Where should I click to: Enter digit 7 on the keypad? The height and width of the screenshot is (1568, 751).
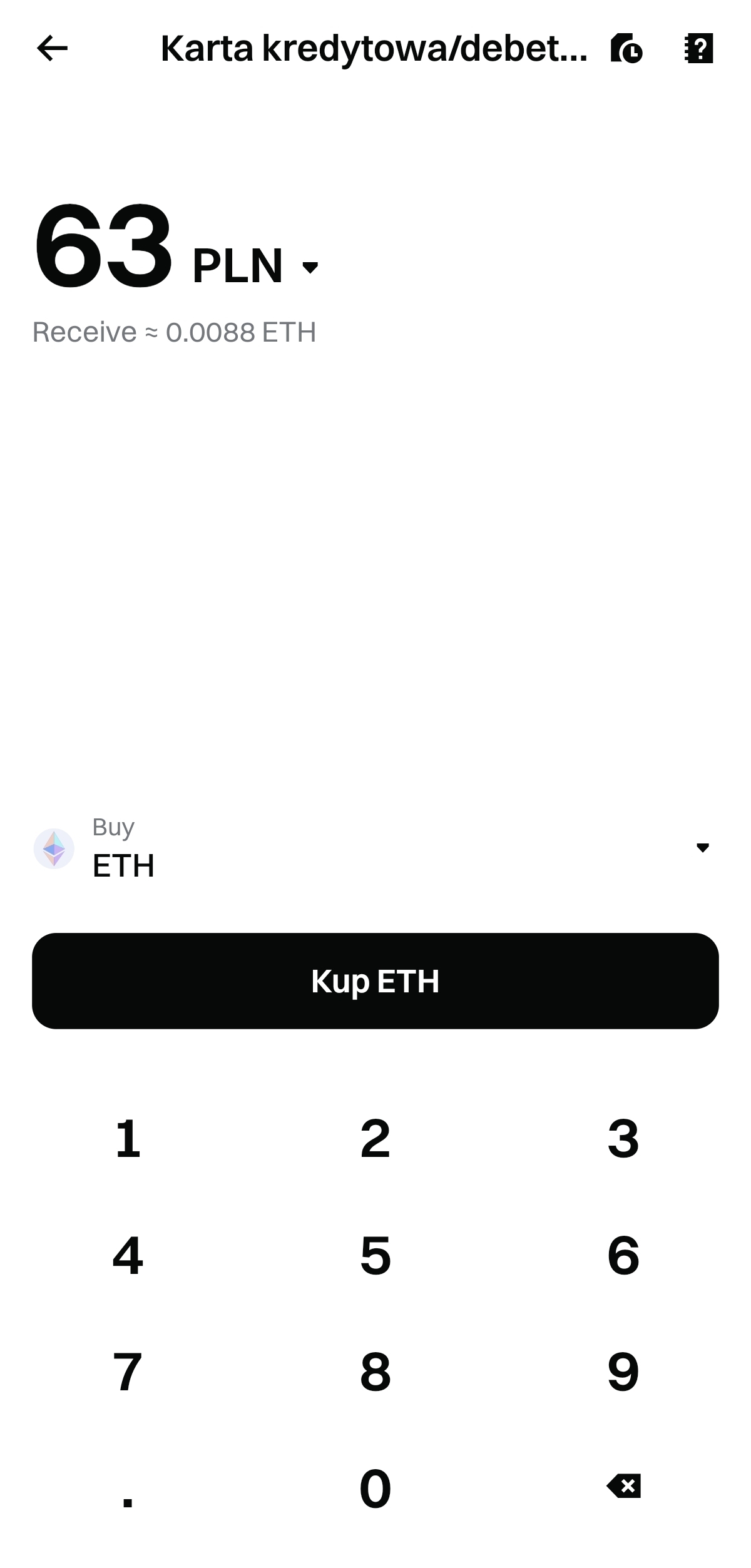[128, 1372]
